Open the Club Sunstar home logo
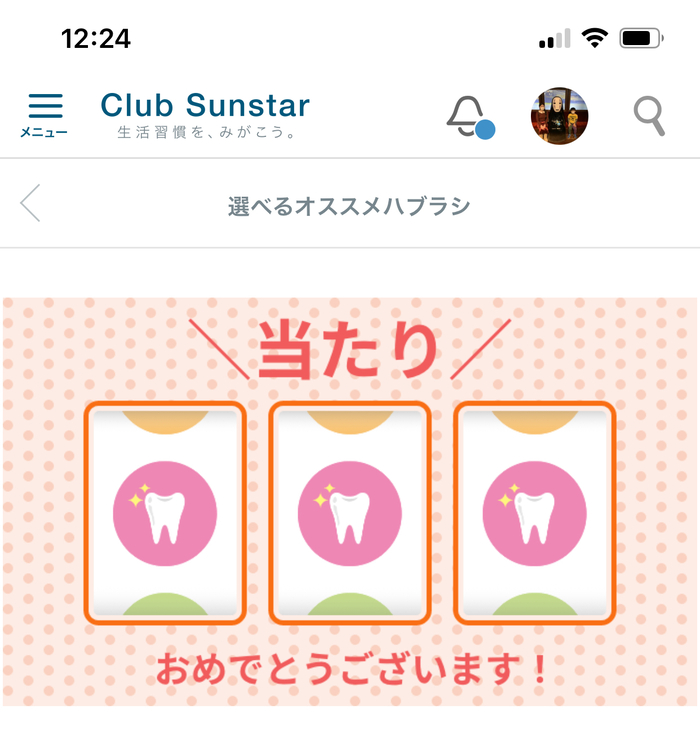Screen dimensions: 700x736 (205, 115)
